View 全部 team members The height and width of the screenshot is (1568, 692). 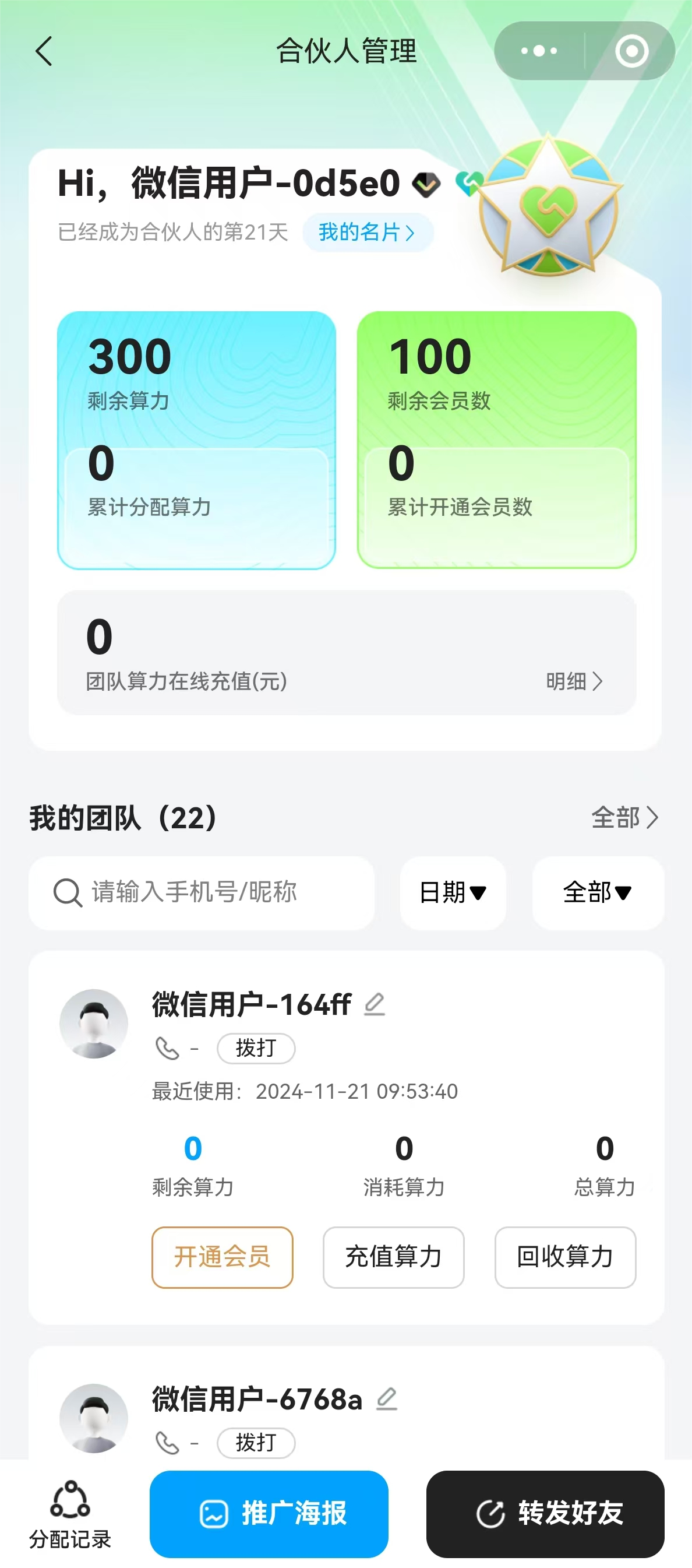click(x=624, y=817)
